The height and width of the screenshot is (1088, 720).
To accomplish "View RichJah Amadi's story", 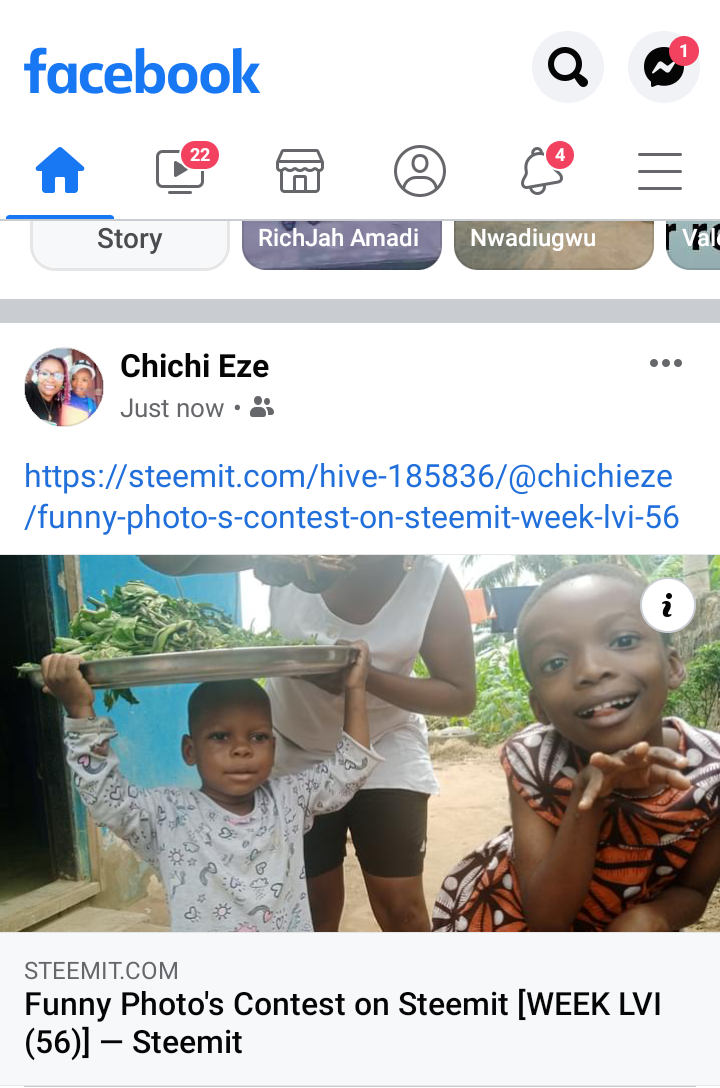I will point(342,240).
